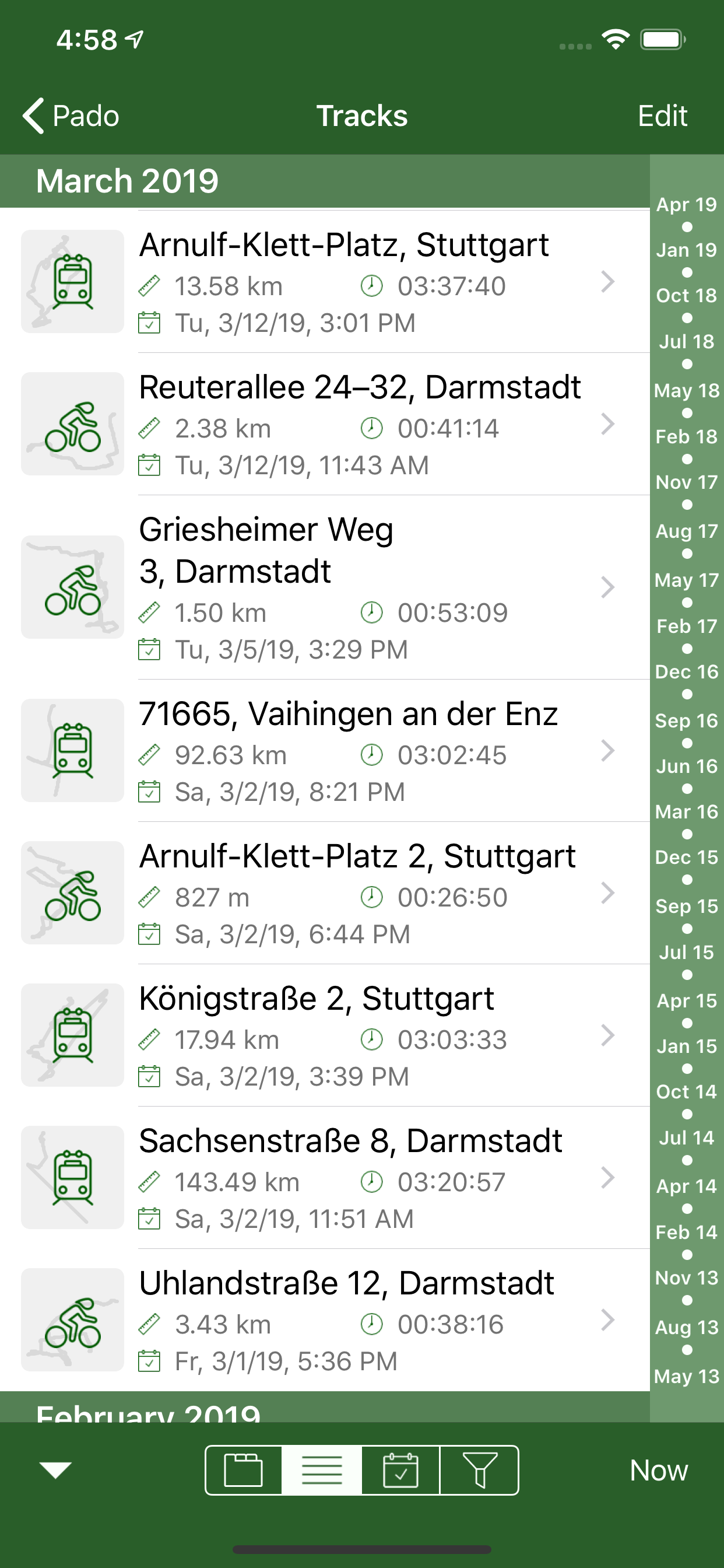
Task: Open the Griesheimer Weg 3, Darmstadt track
Action: 365,587
